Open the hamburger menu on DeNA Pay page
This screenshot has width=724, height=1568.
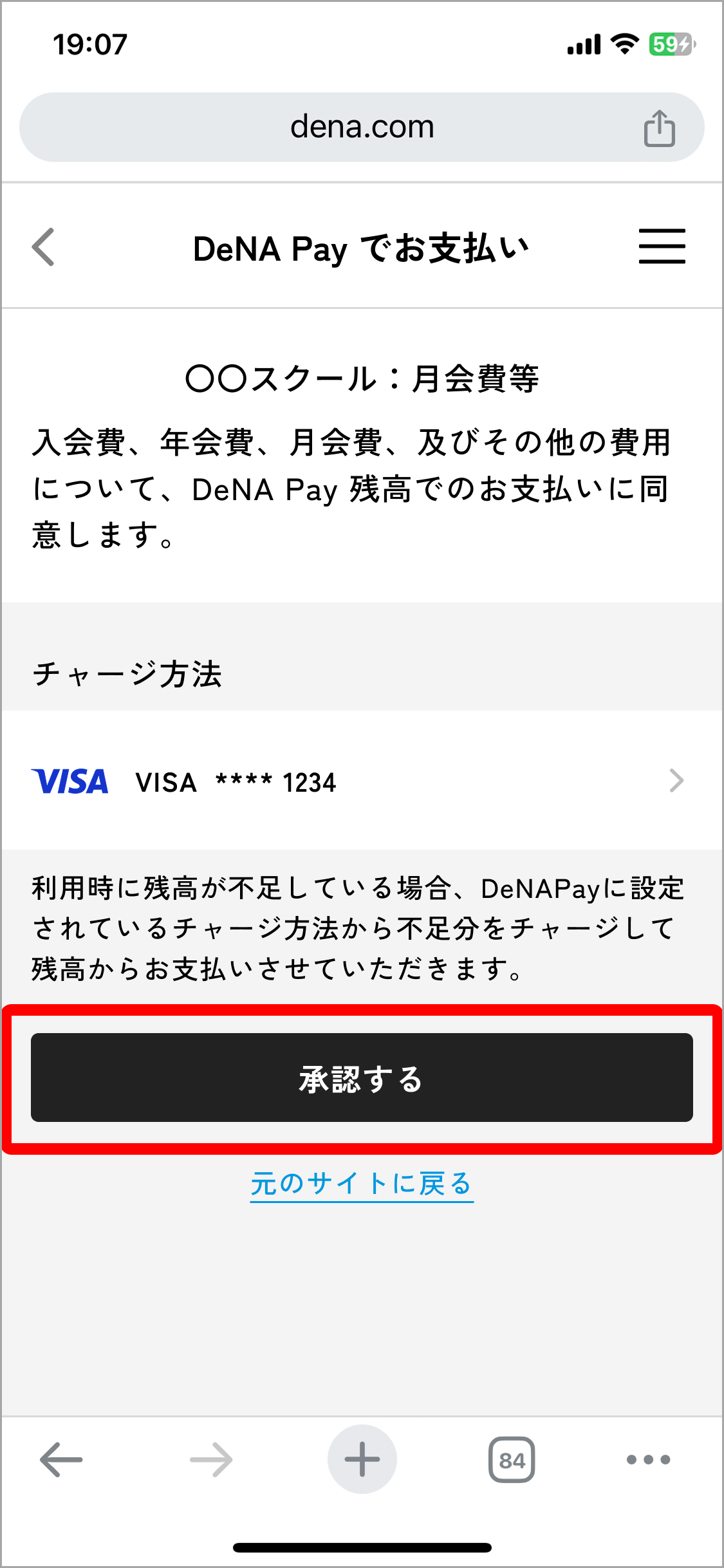coord(660,246)
